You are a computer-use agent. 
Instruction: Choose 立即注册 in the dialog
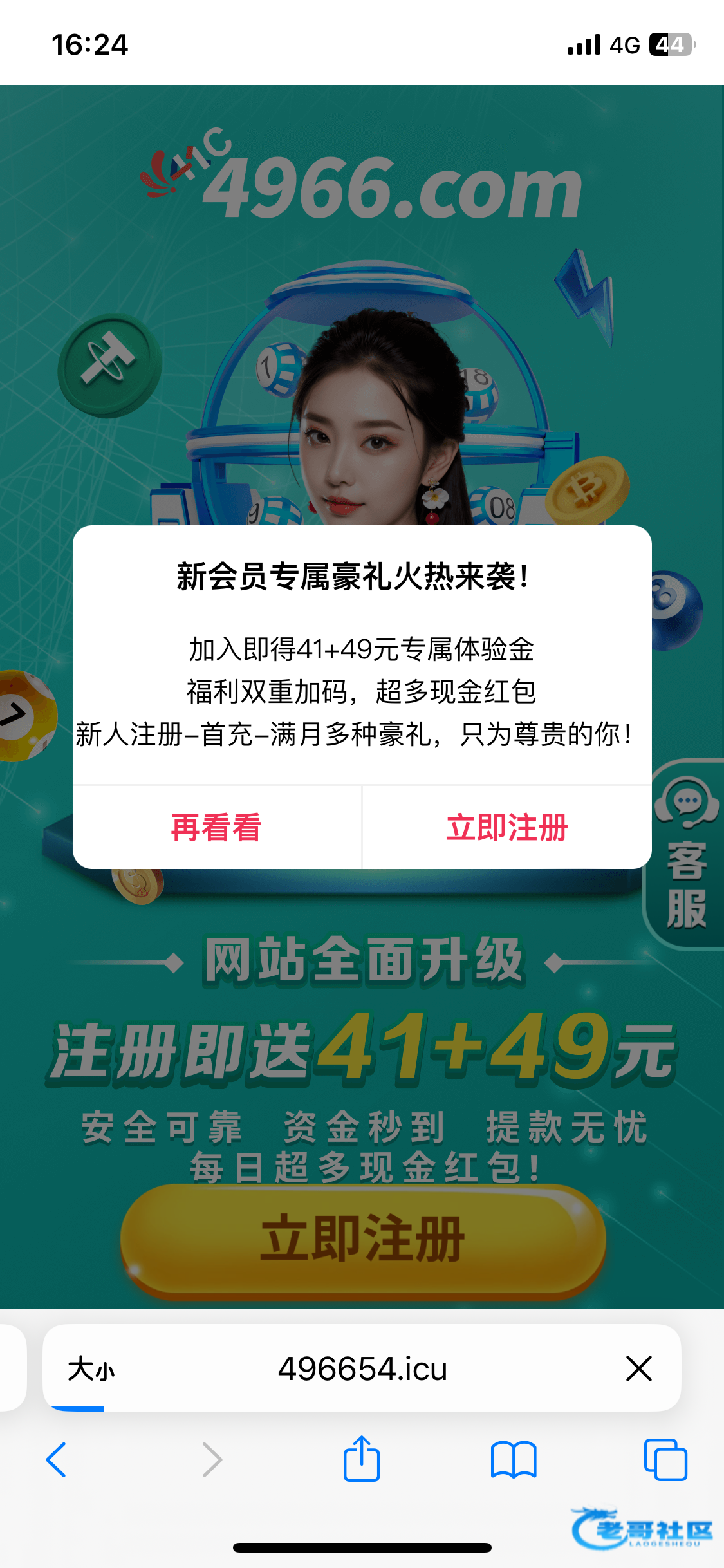point(507,828)
